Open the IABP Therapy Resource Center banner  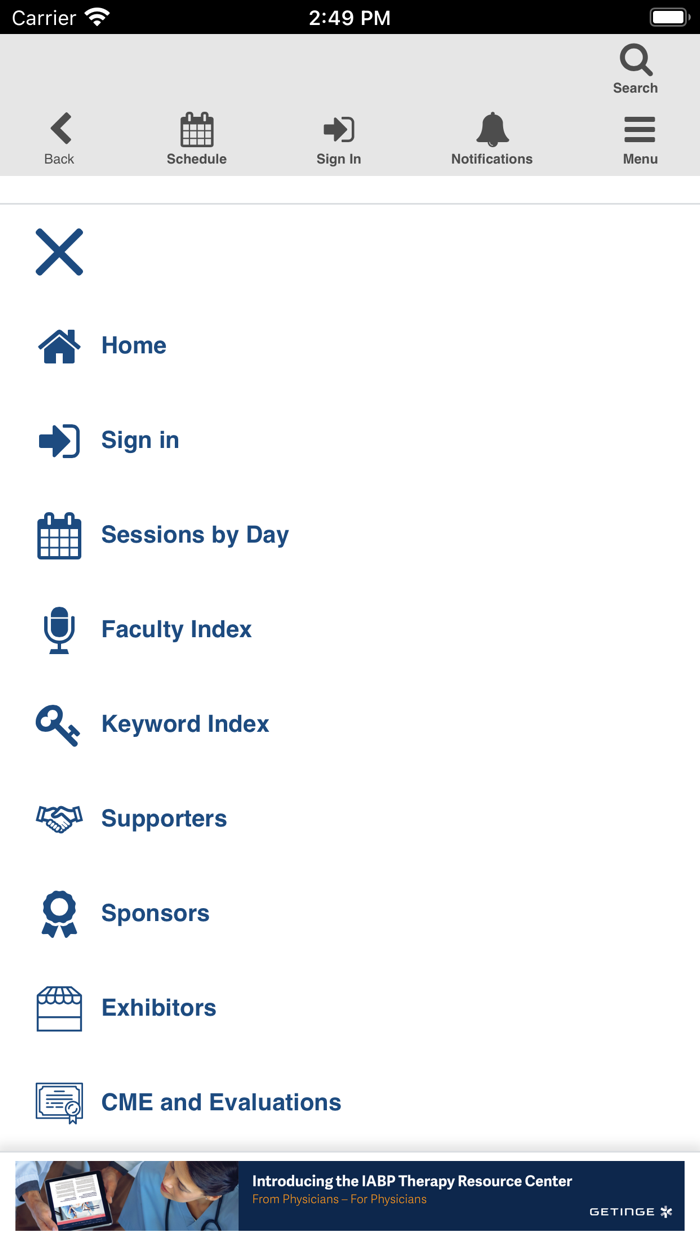[350, 1196]
